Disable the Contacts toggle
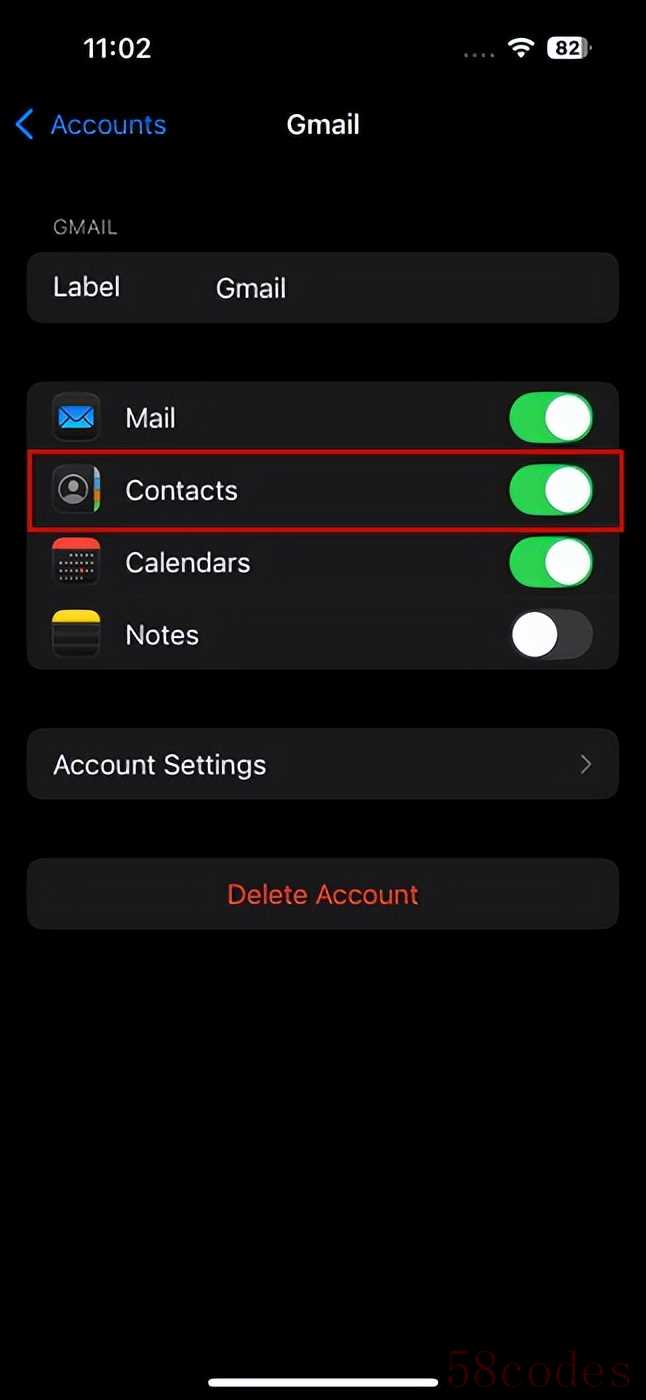Screen dimensions: 646x1400 pos(551,491)
